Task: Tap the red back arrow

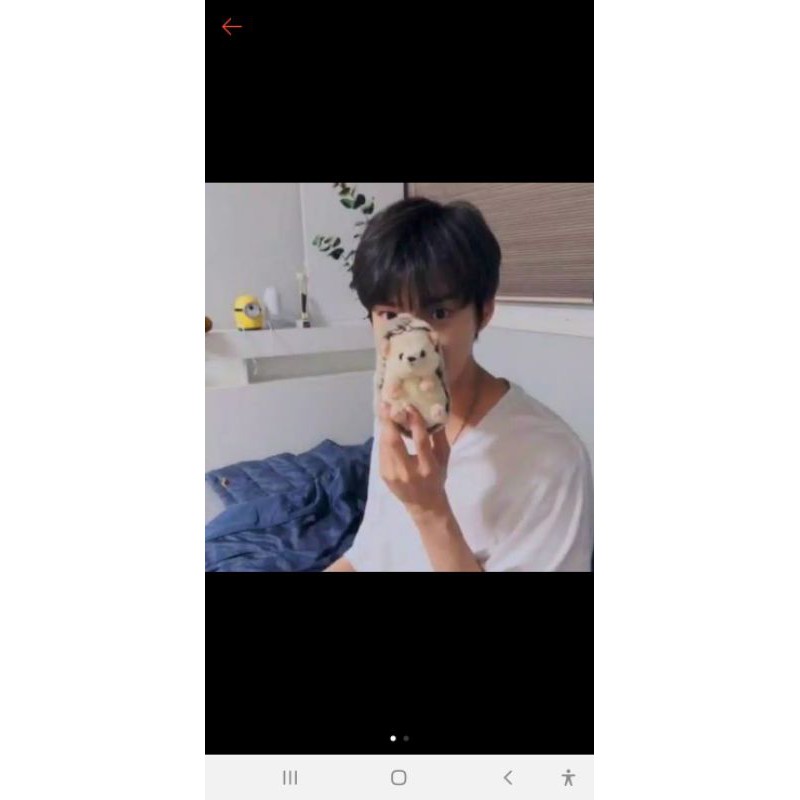Action: click(x=231, y=27)
